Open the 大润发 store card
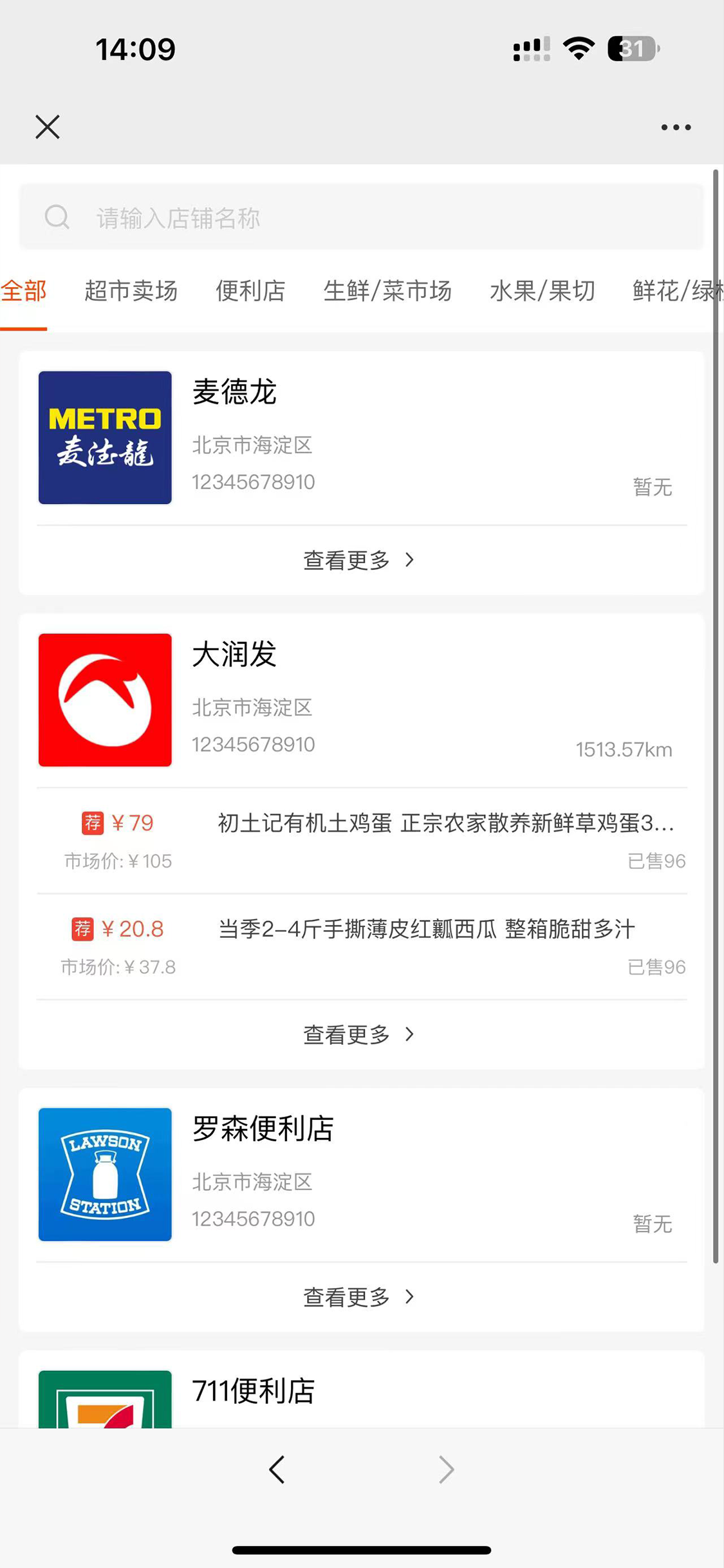The image size is (724, 1568). 362,700
